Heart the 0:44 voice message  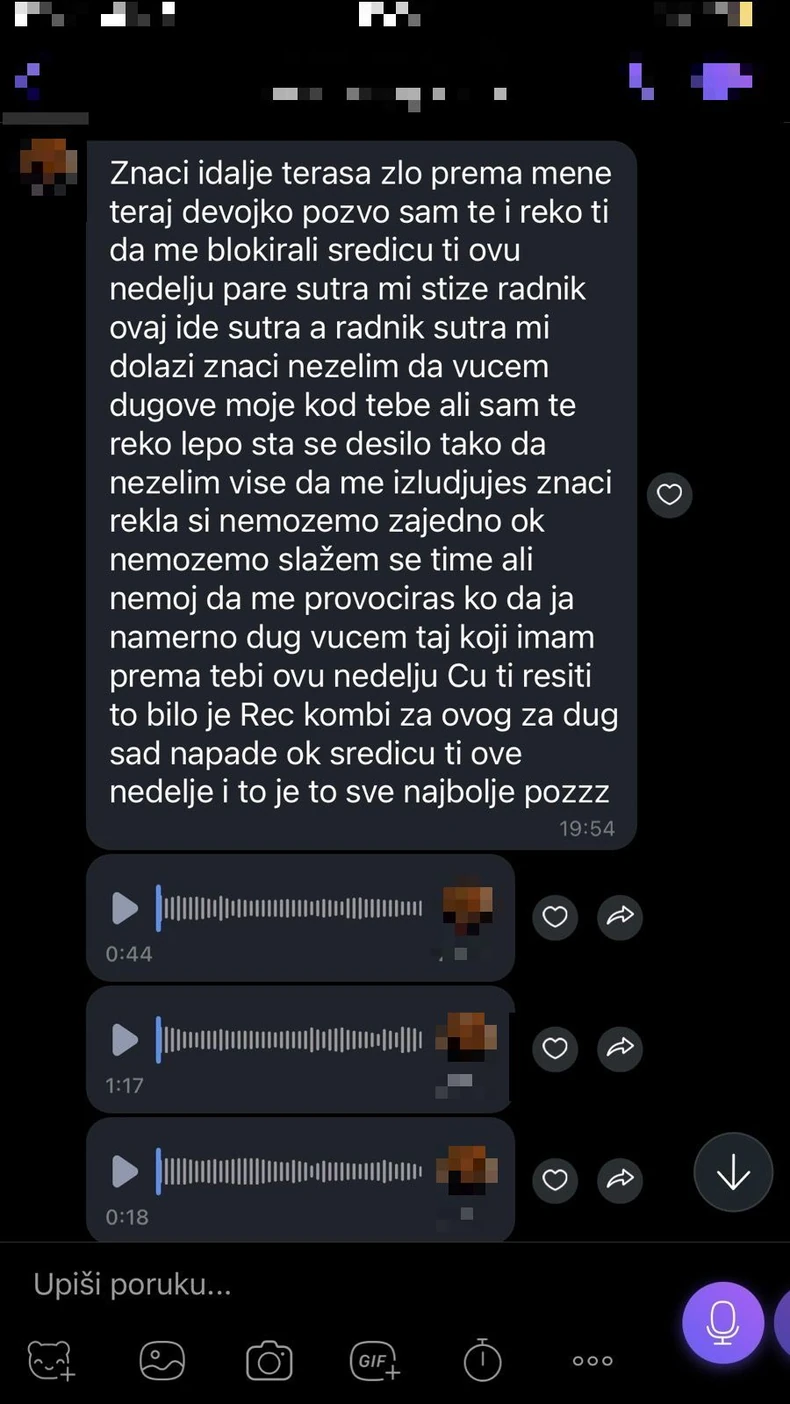pyautogui.click(x=555, y=917)
